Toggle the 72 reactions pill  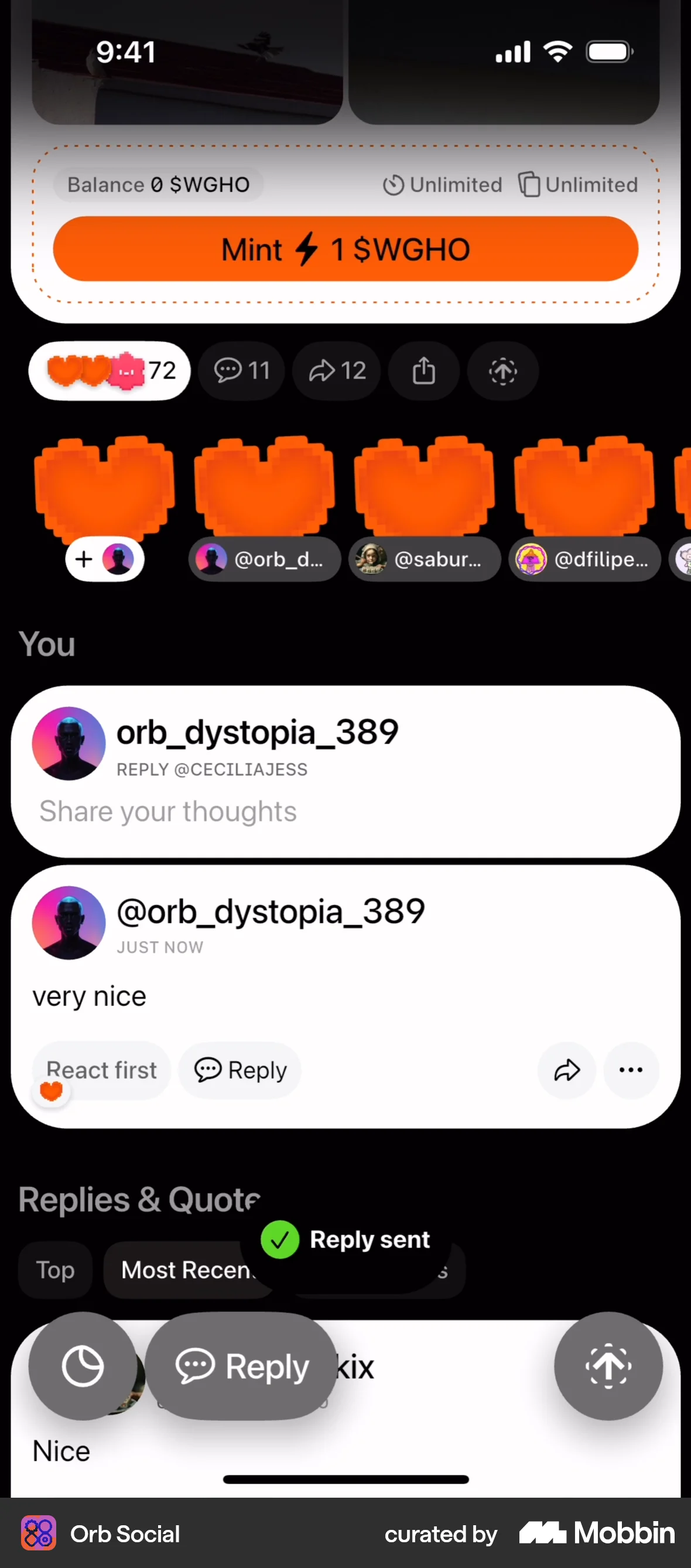pos(109,371)
